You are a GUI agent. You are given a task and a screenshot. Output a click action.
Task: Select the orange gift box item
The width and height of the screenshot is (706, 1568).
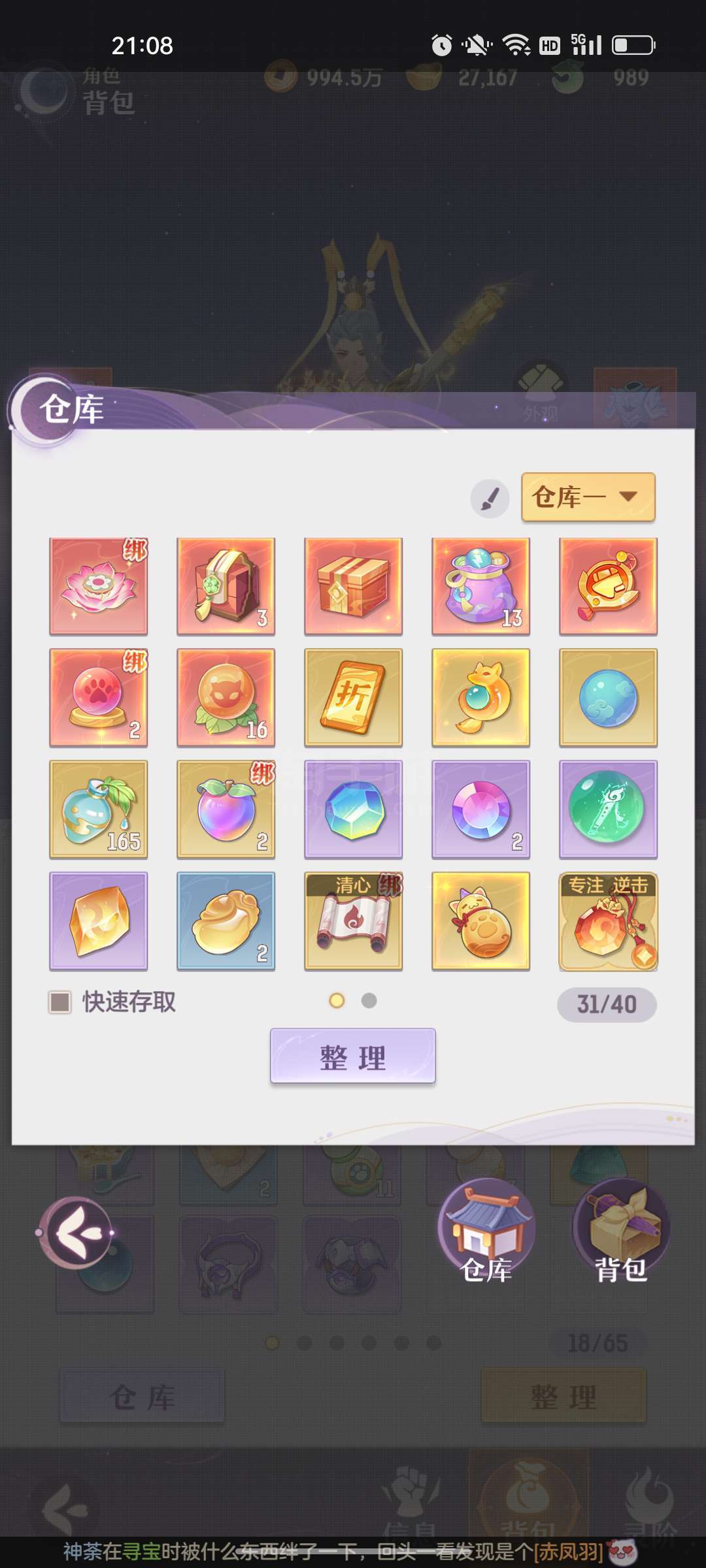click(354, 586)
